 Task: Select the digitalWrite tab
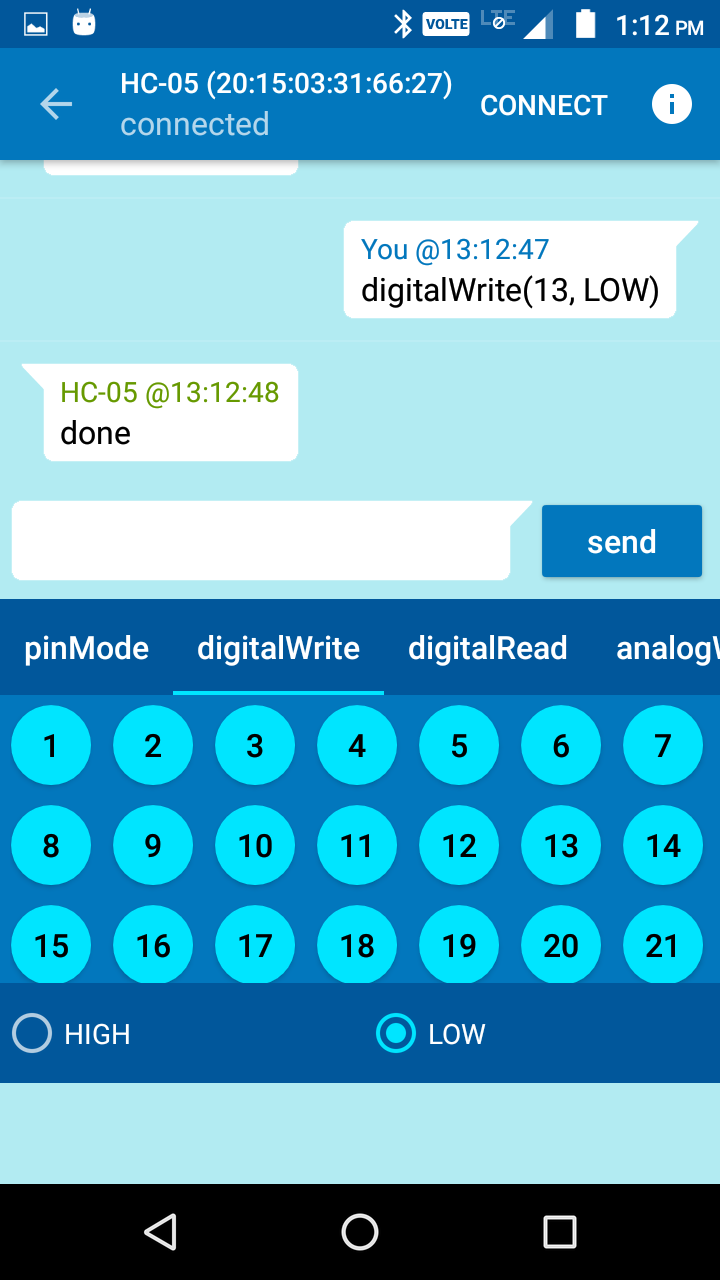278,648
